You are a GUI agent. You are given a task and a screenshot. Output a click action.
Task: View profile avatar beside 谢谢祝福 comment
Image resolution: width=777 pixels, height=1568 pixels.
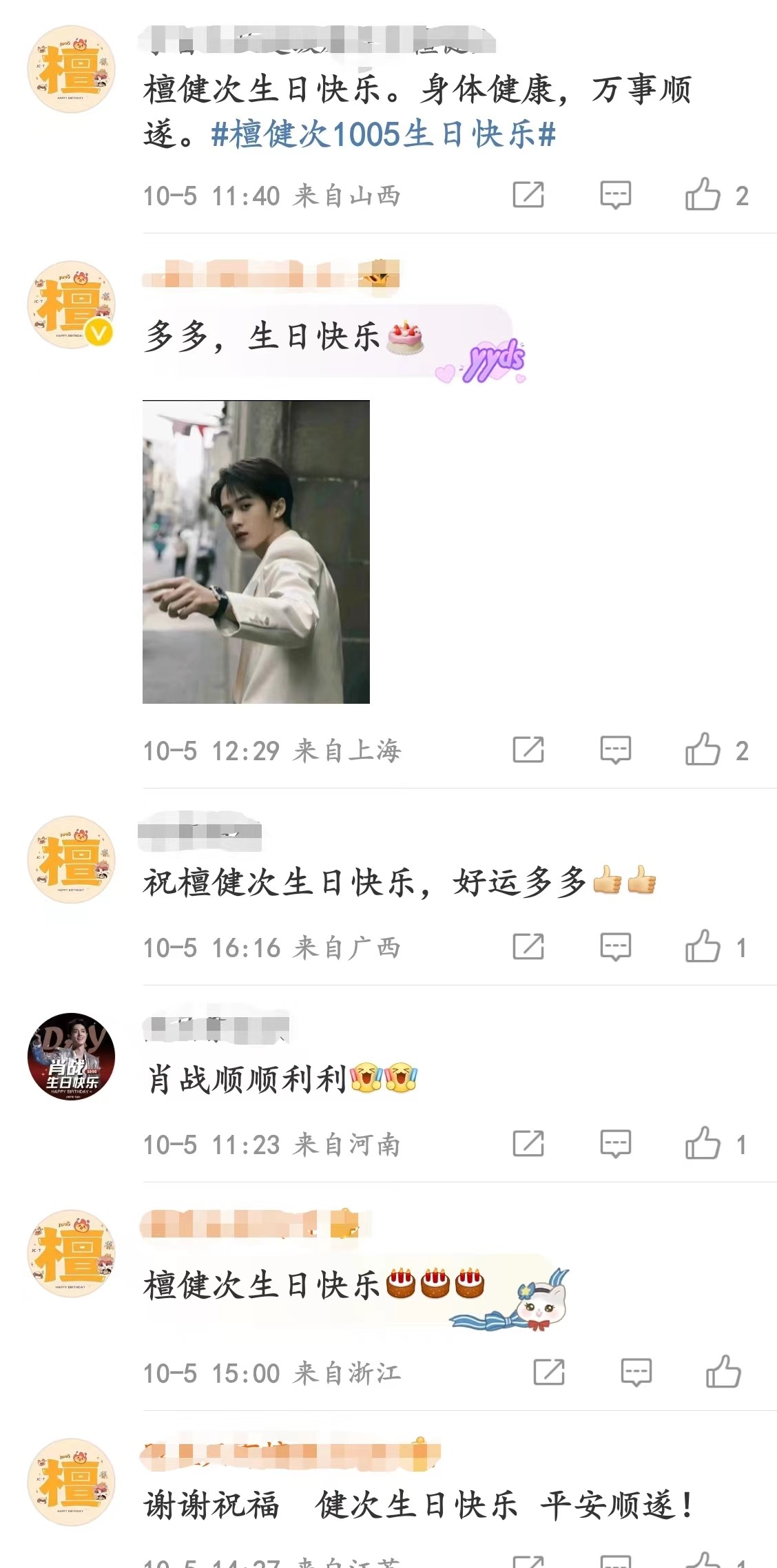coord(71,1481)
